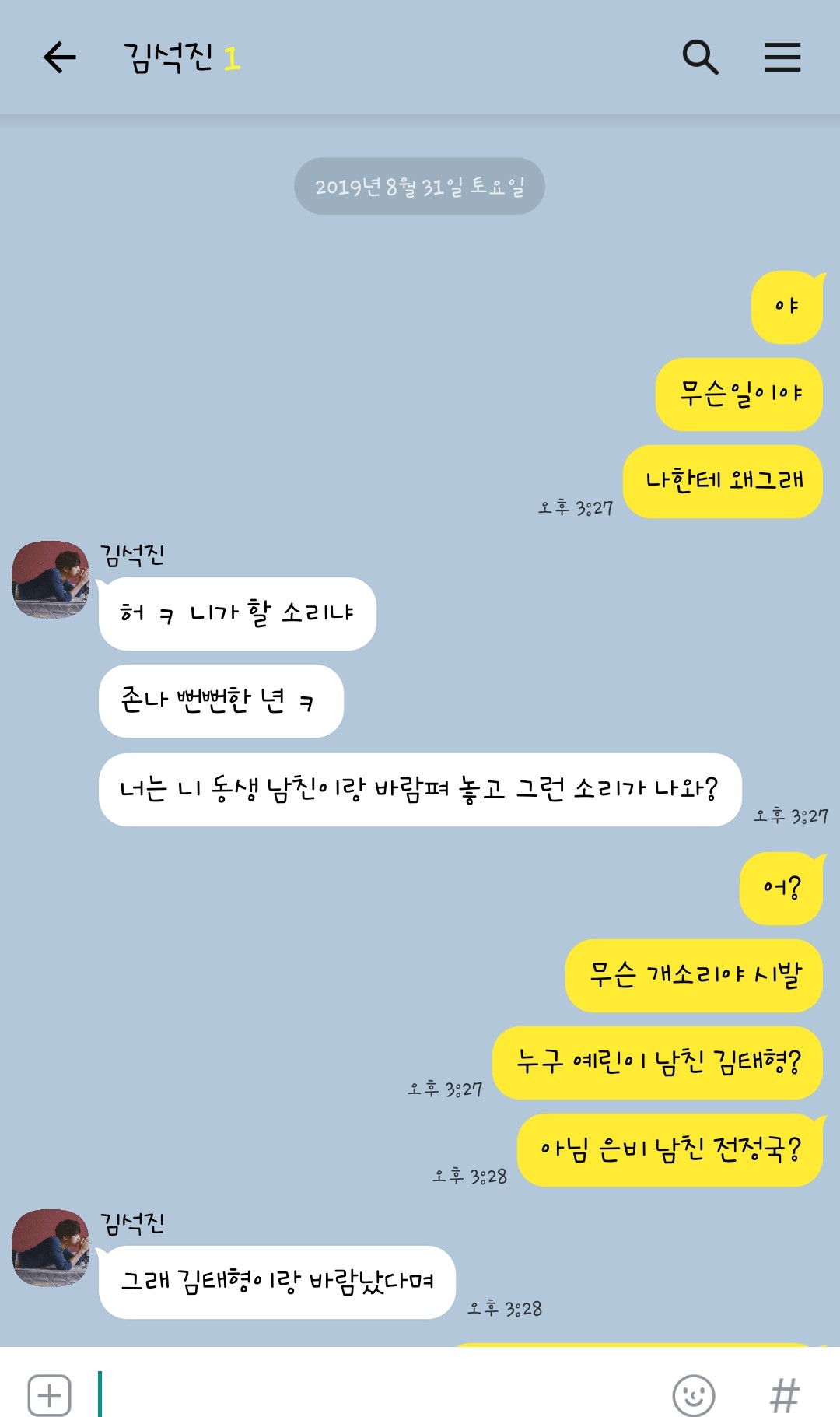Open the plus attachment menu

(50, 1395)
